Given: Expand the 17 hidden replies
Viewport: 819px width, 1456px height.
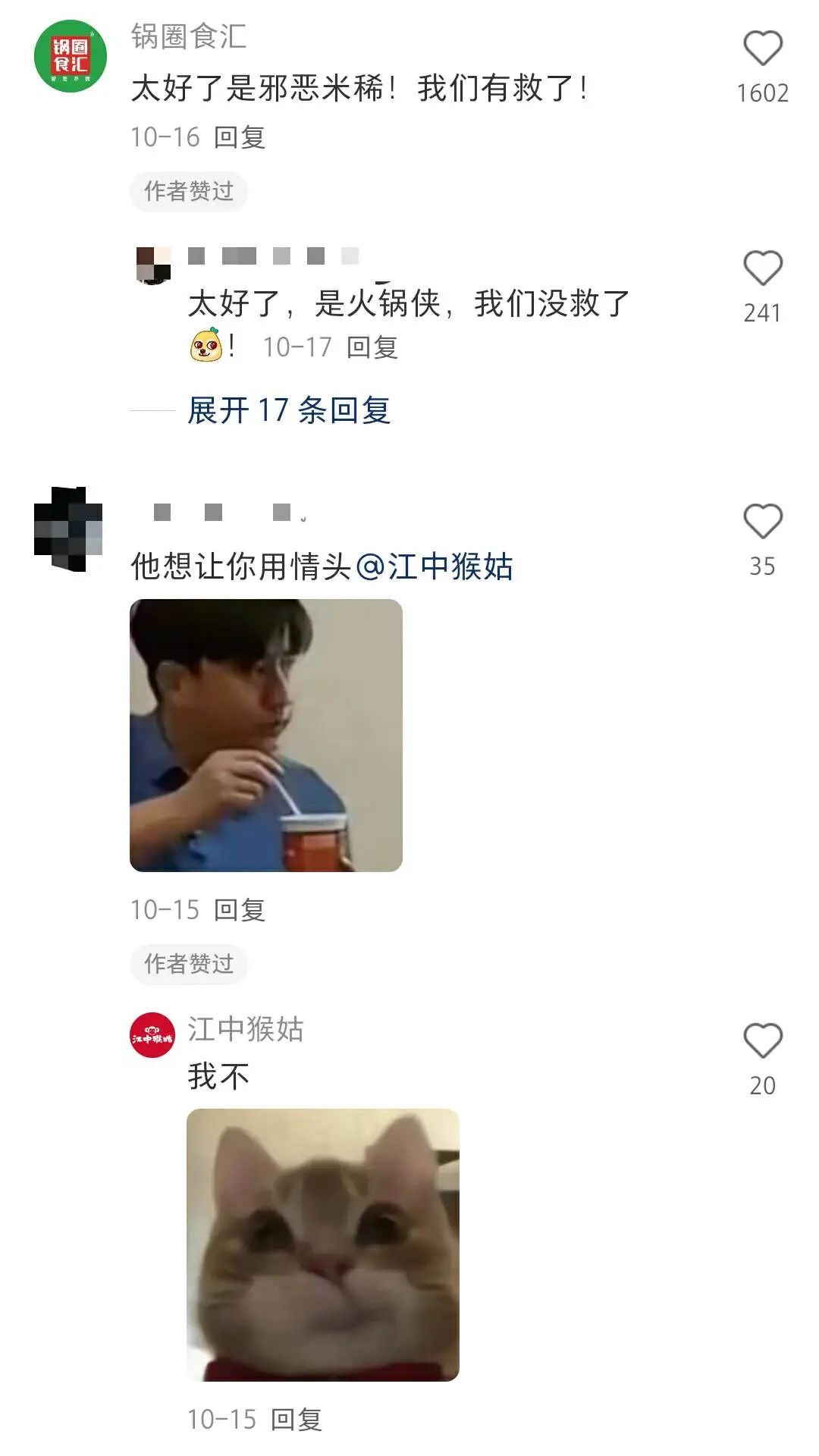Looking at the screenshot, I should (288, 410).
